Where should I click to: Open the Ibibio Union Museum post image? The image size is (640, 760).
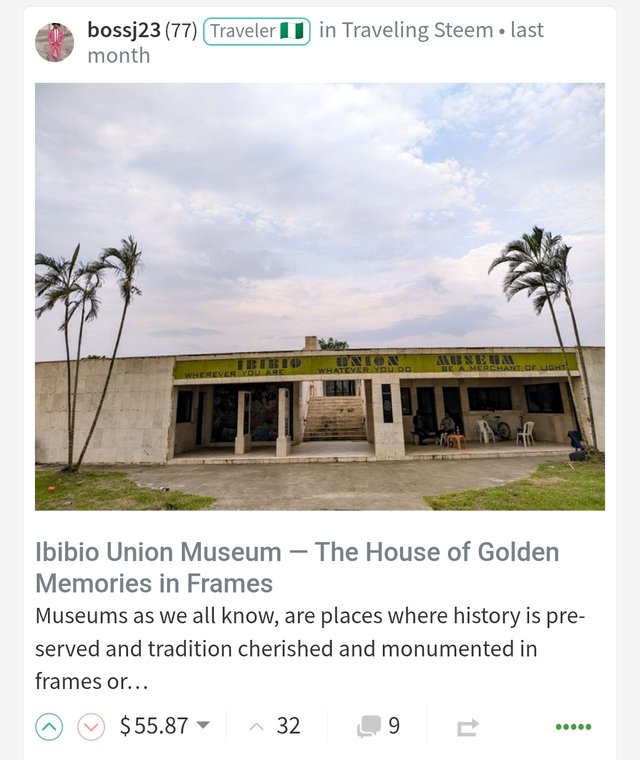point(320,297)
